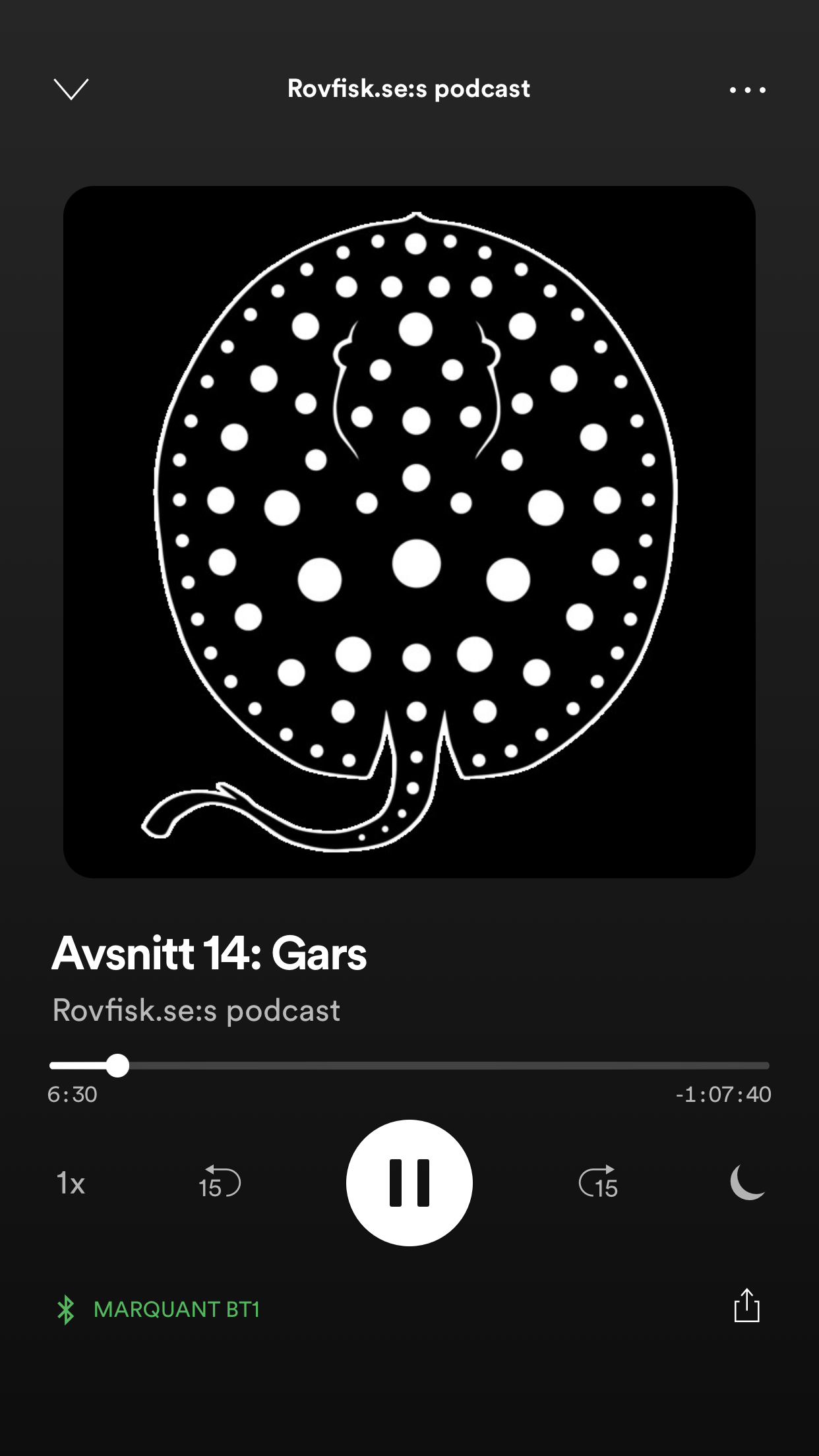This screenshot has height=1456, width=819.
Task: Tap the playback progress bar
Action: tap(409, 1066)
